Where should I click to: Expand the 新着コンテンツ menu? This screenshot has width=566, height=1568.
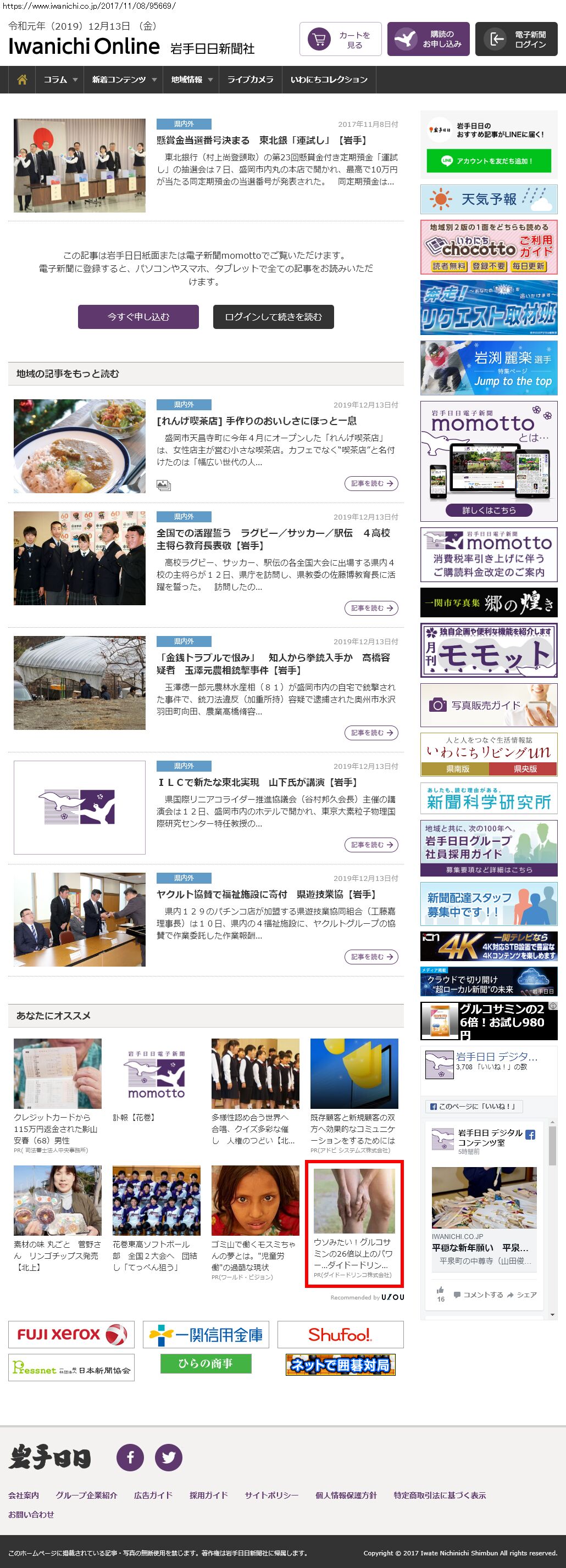[124, 80]
